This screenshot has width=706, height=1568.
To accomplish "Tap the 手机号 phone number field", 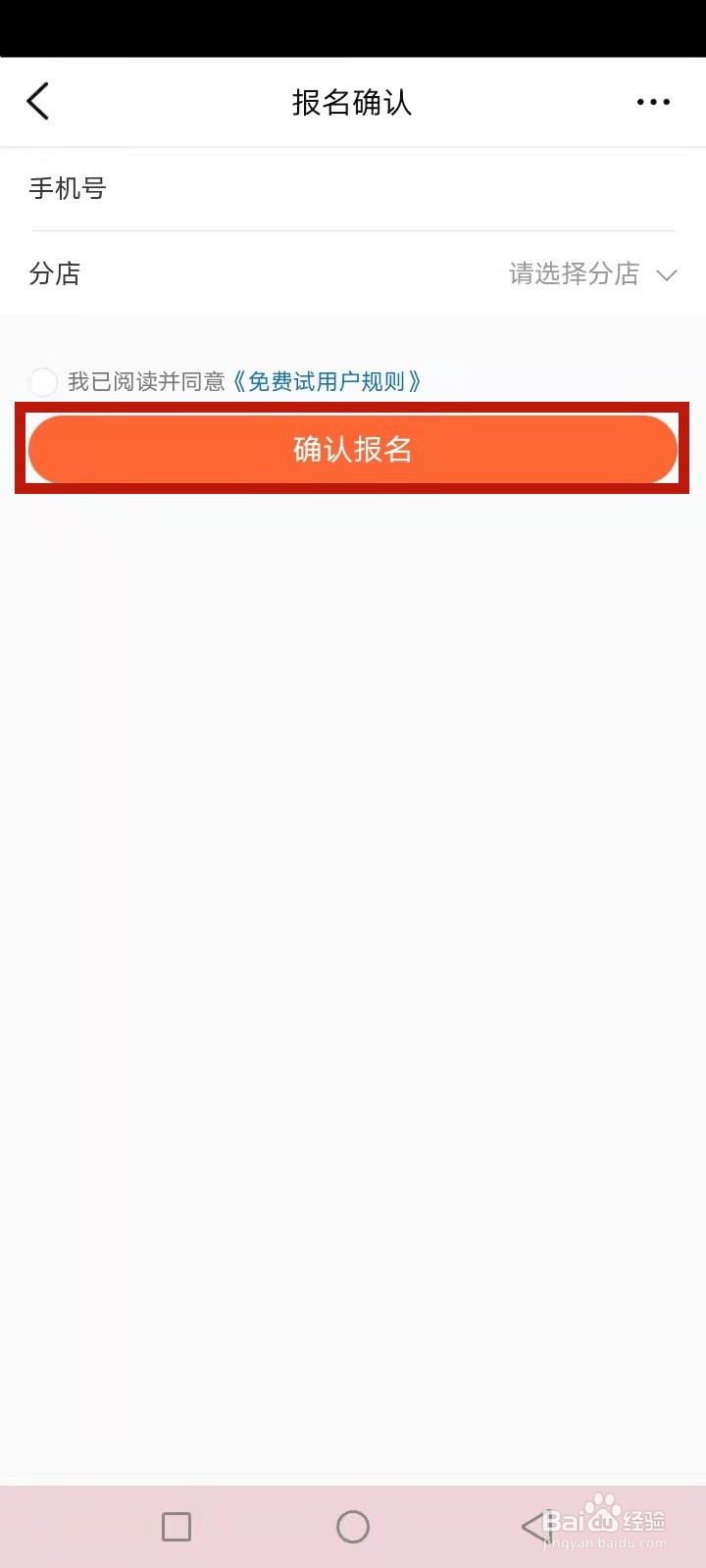I will pos(353,189).
